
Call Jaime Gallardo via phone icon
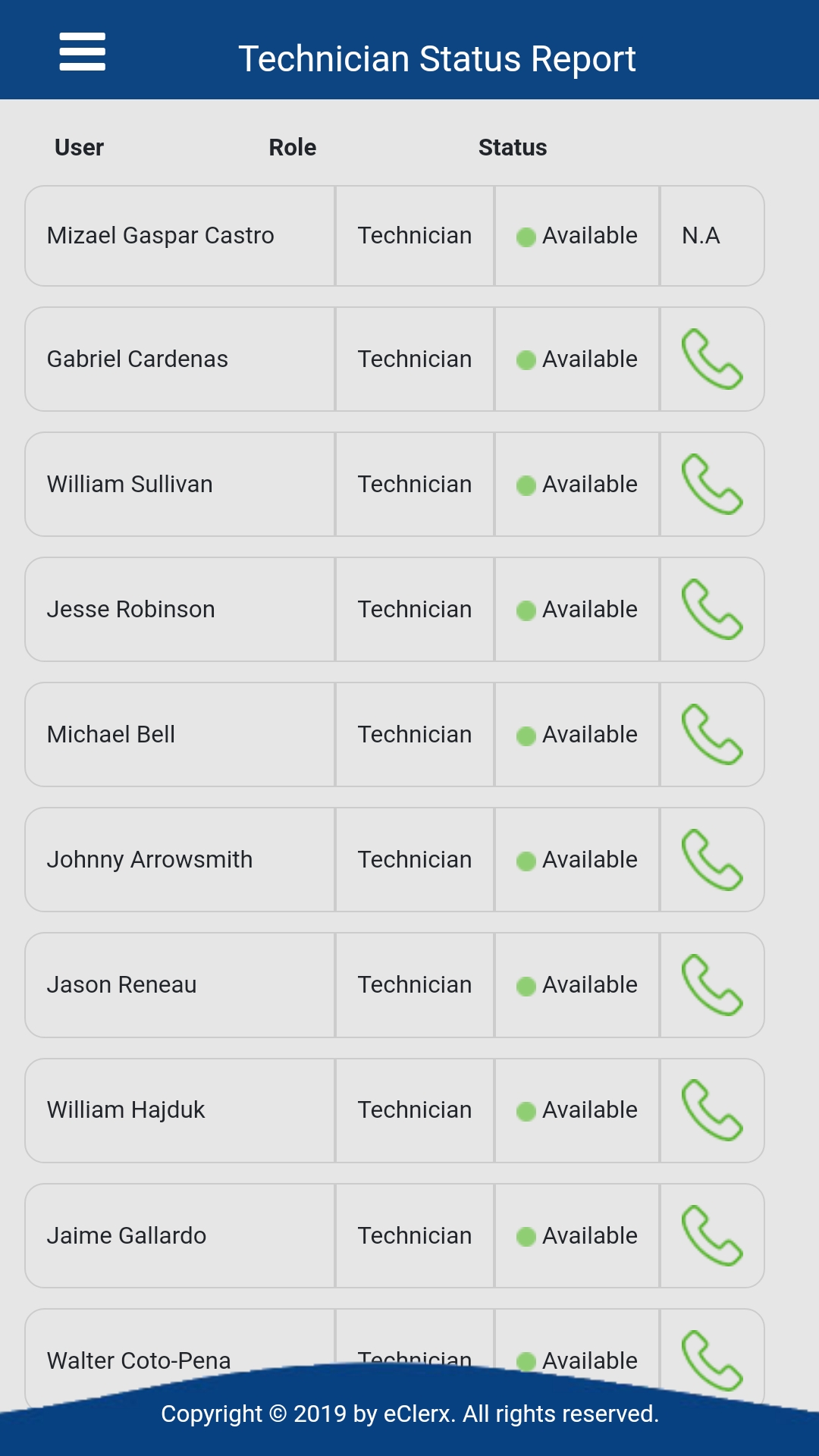[x=712, y=1236]
